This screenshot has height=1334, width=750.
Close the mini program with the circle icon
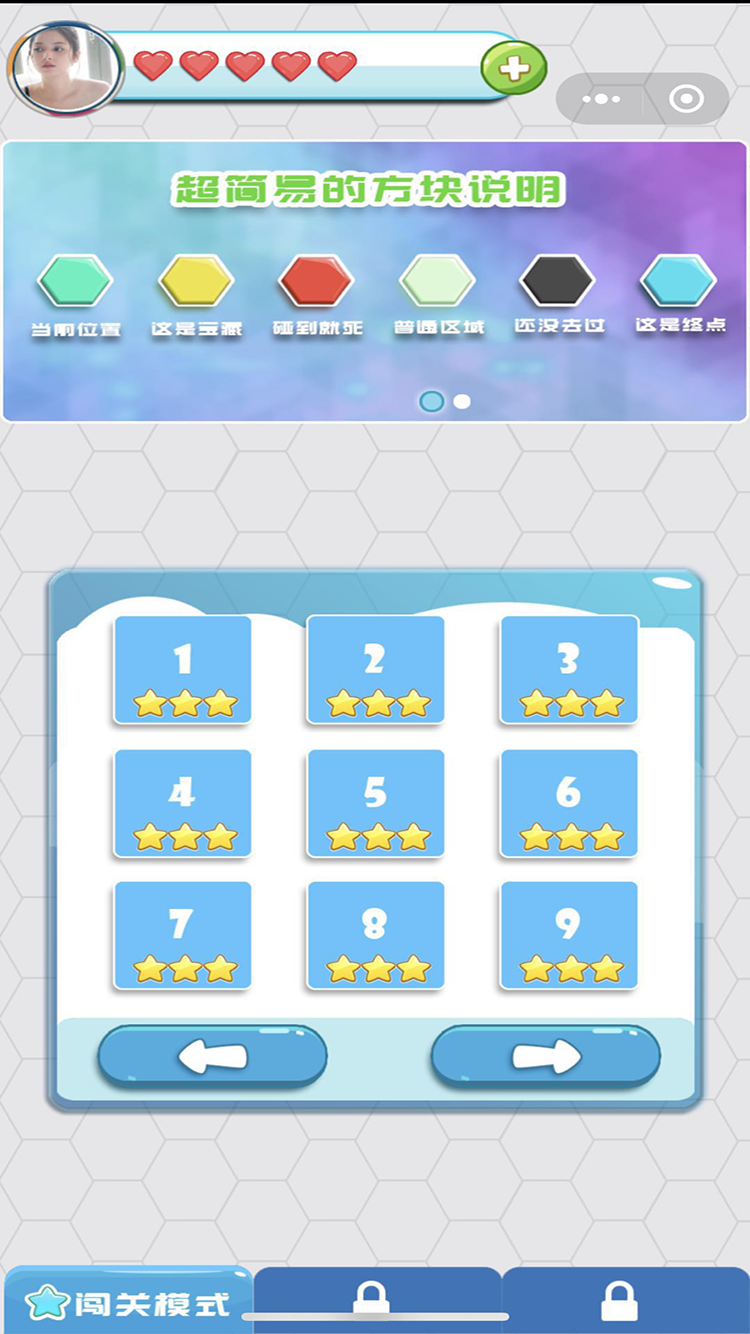[x=686, y=99]
